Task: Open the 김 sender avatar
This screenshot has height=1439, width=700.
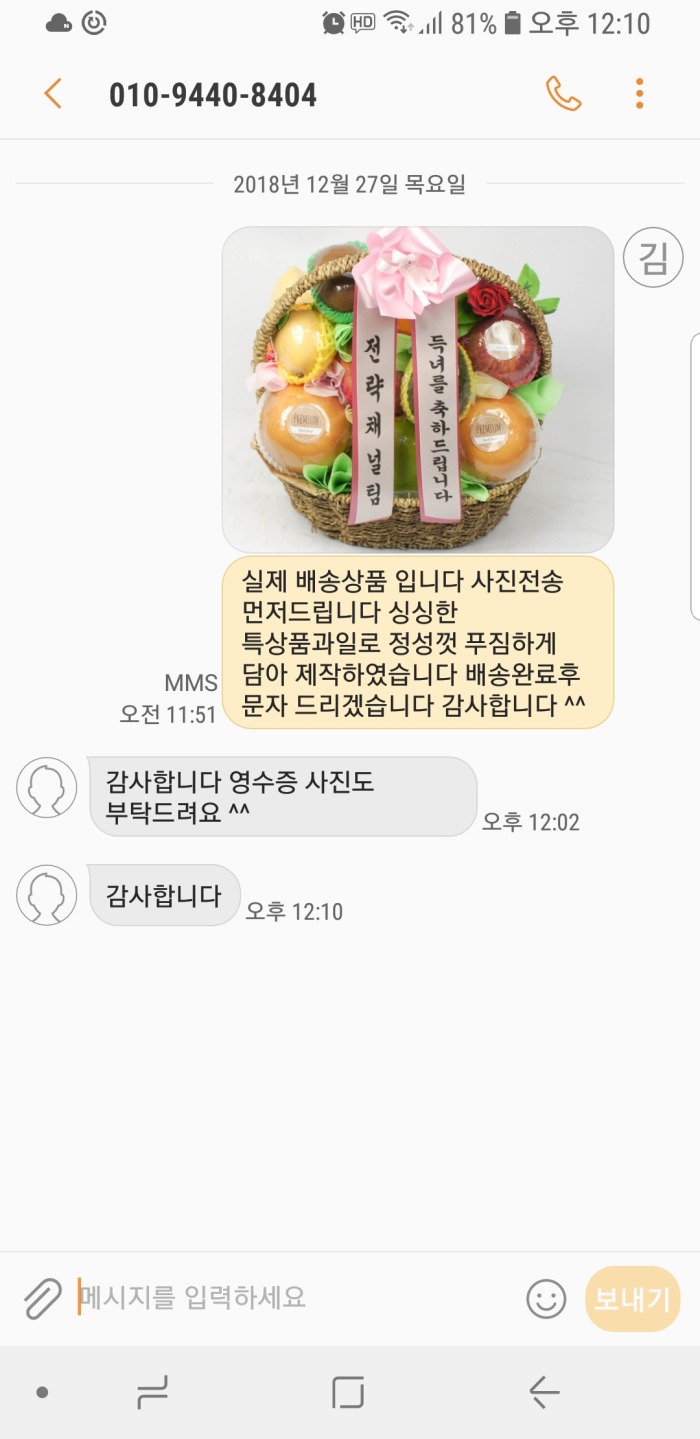Action: [x=652, y=258]
